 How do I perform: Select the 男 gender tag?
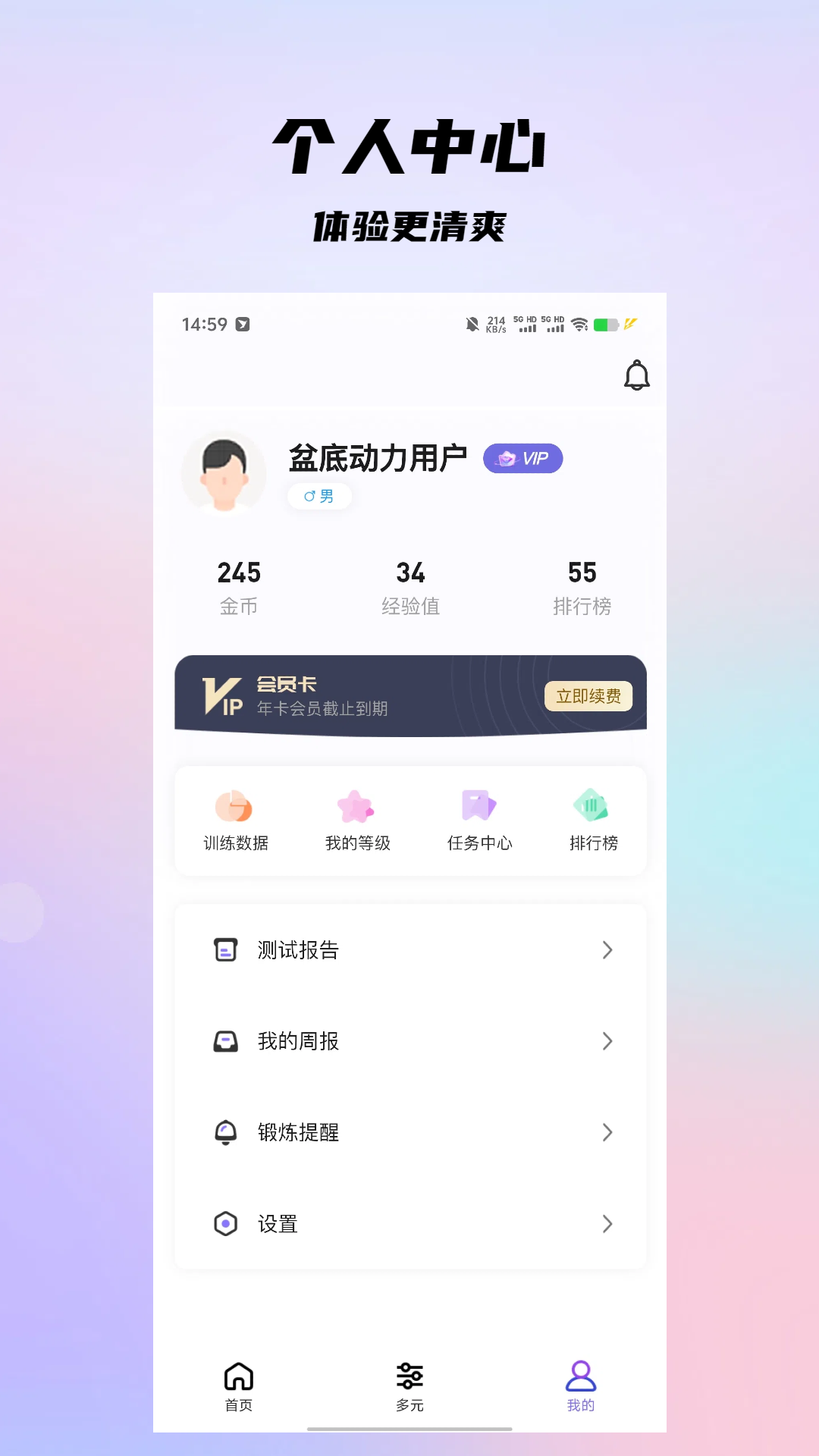(318, 496)
